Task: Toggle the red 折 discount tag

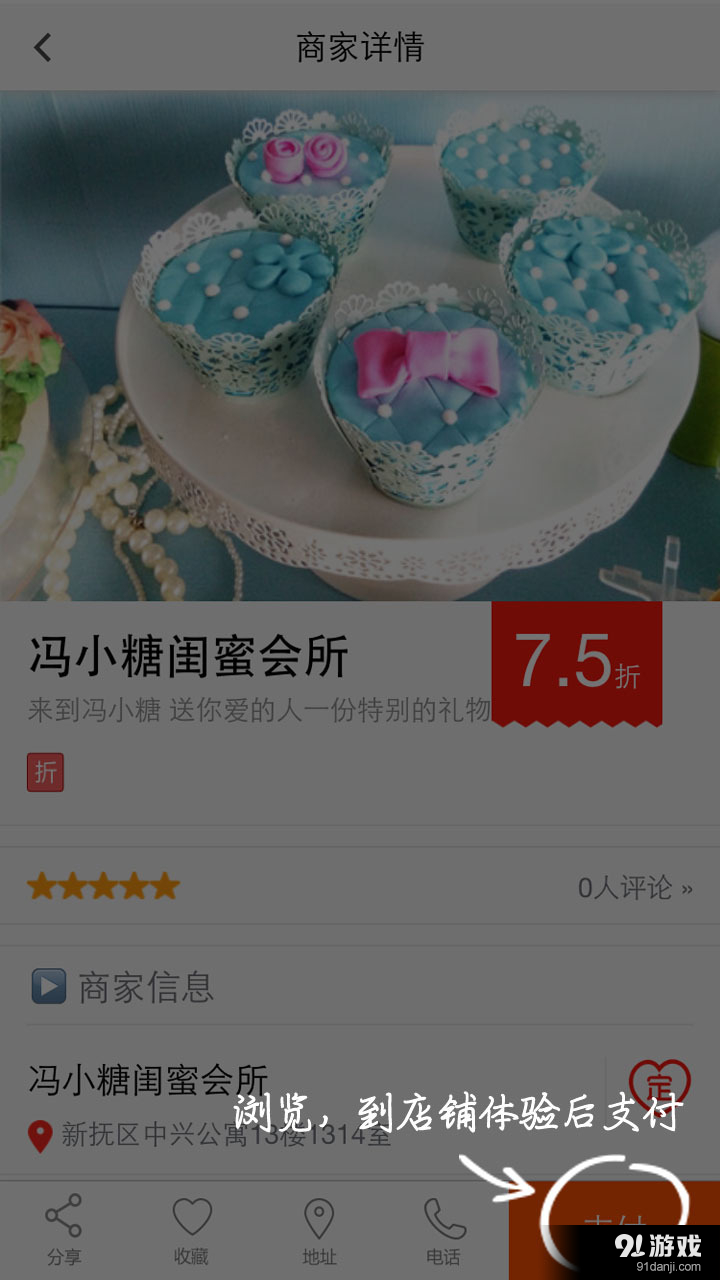Action: (x=45, y=773)
